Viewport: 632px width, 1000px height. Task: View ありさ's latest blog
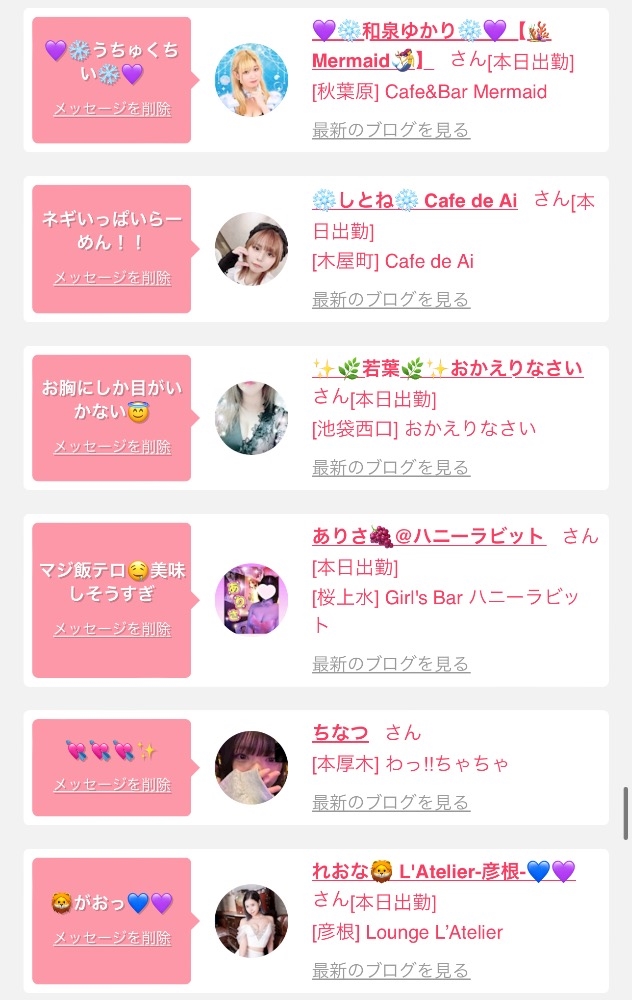[x=390, y=664]
